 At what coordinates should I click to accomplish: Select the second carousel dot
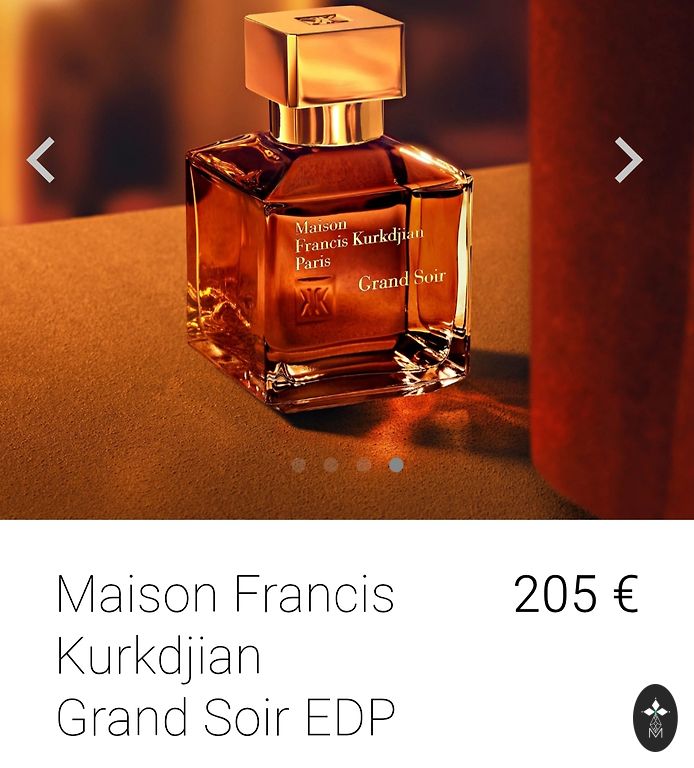click(331, 464)
